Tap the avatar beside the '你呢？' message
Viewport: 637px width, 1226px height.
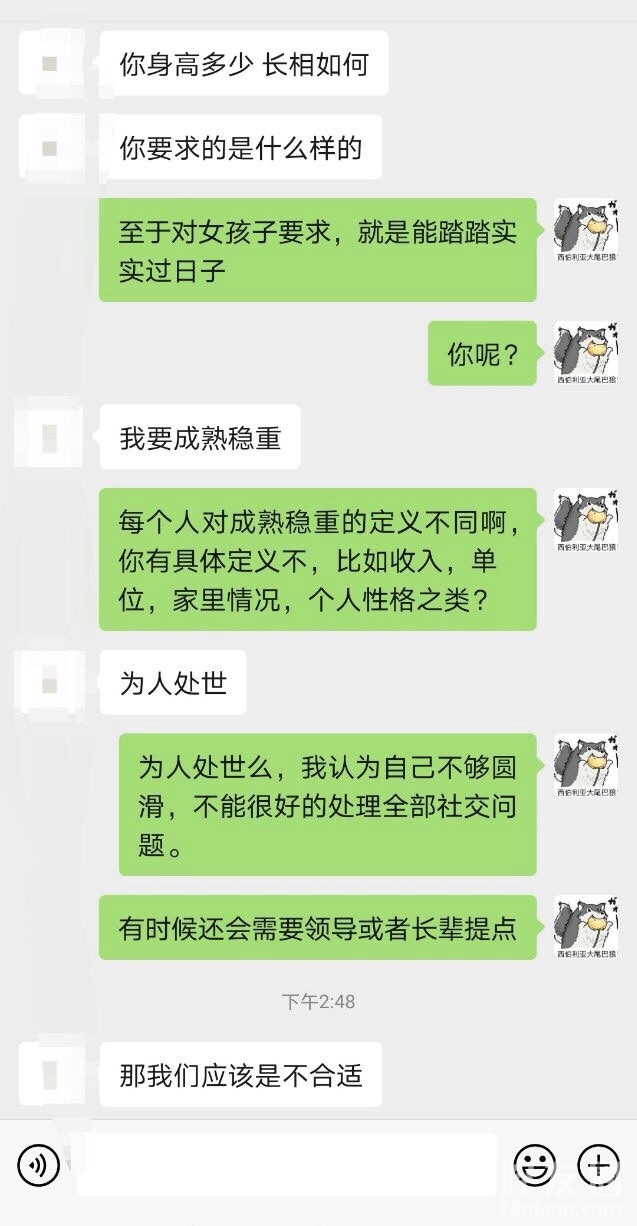586,352
